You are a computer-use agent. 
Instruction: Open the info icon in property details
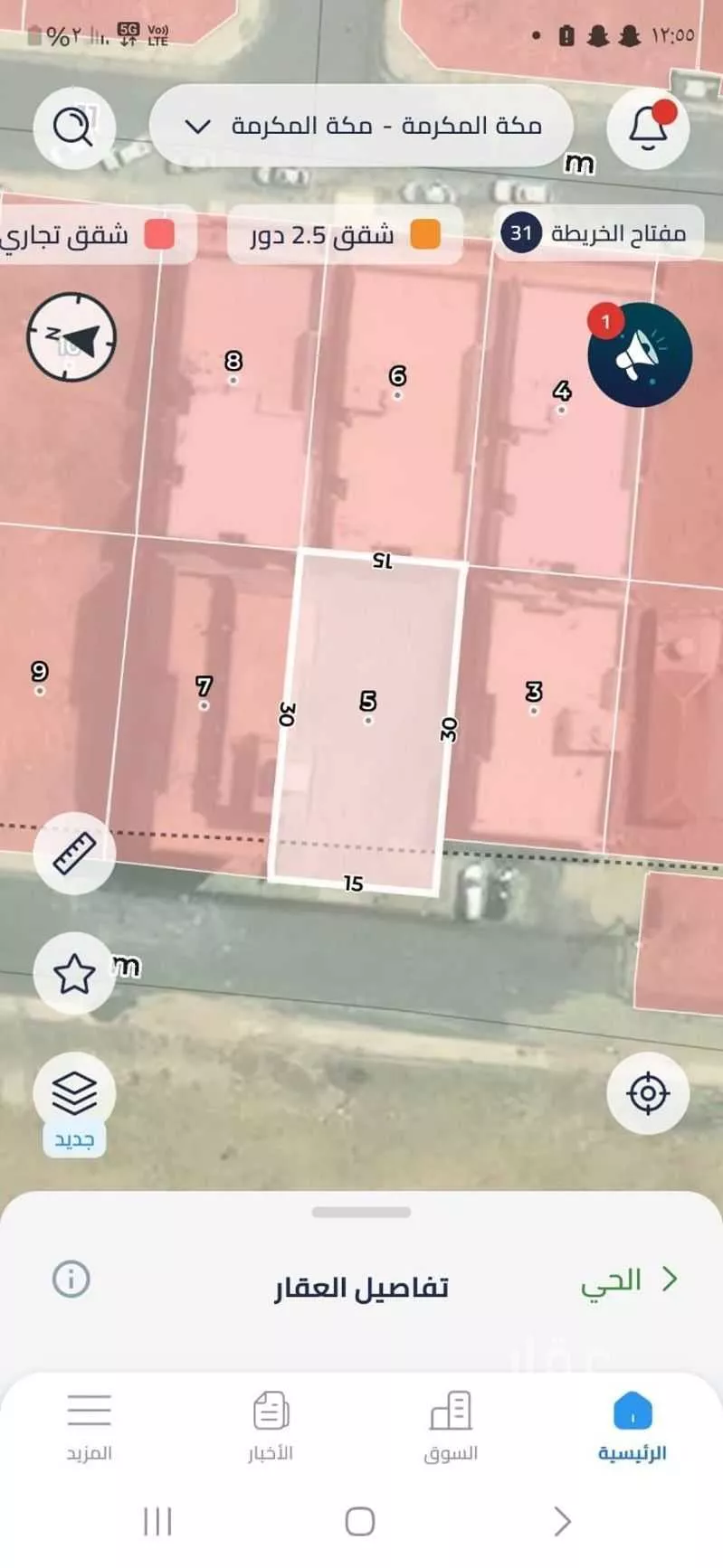[x=71, y=1279]
